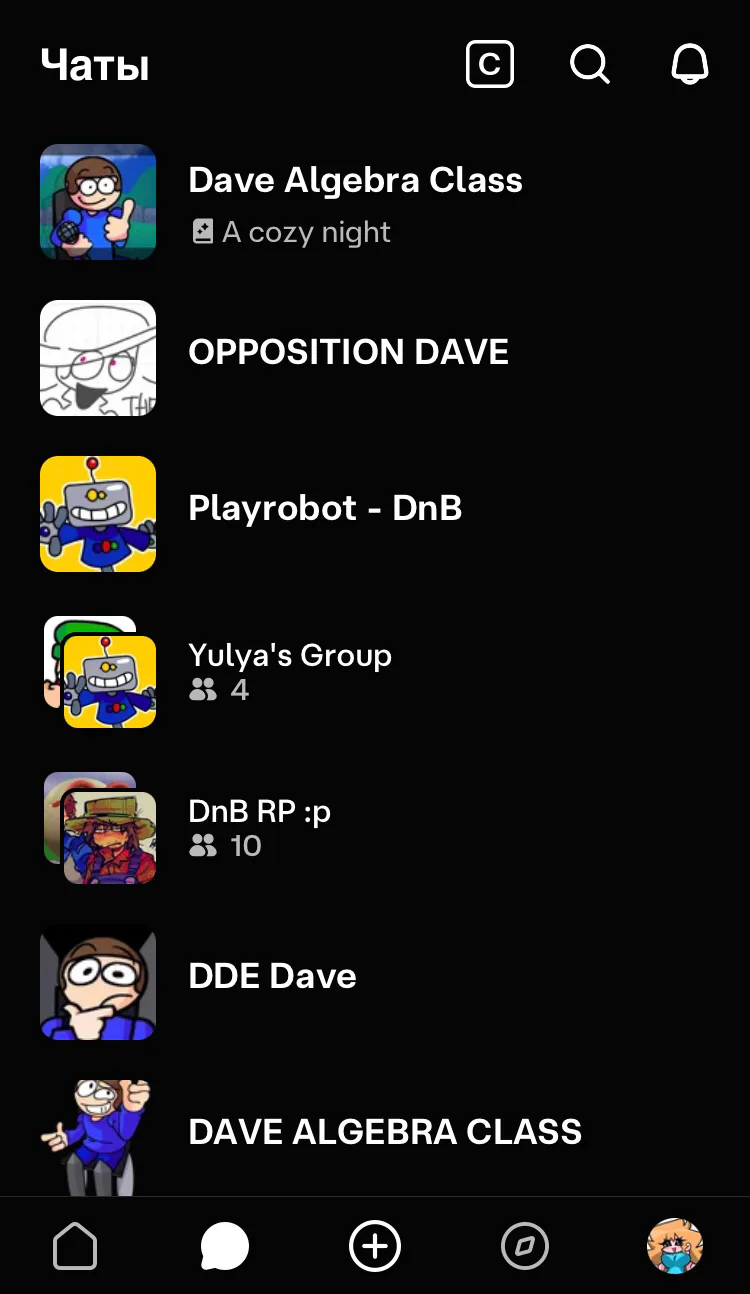Viewport: 750px width, 1294px height.
Task: Open the notifications bell
Action: [690, 65]
